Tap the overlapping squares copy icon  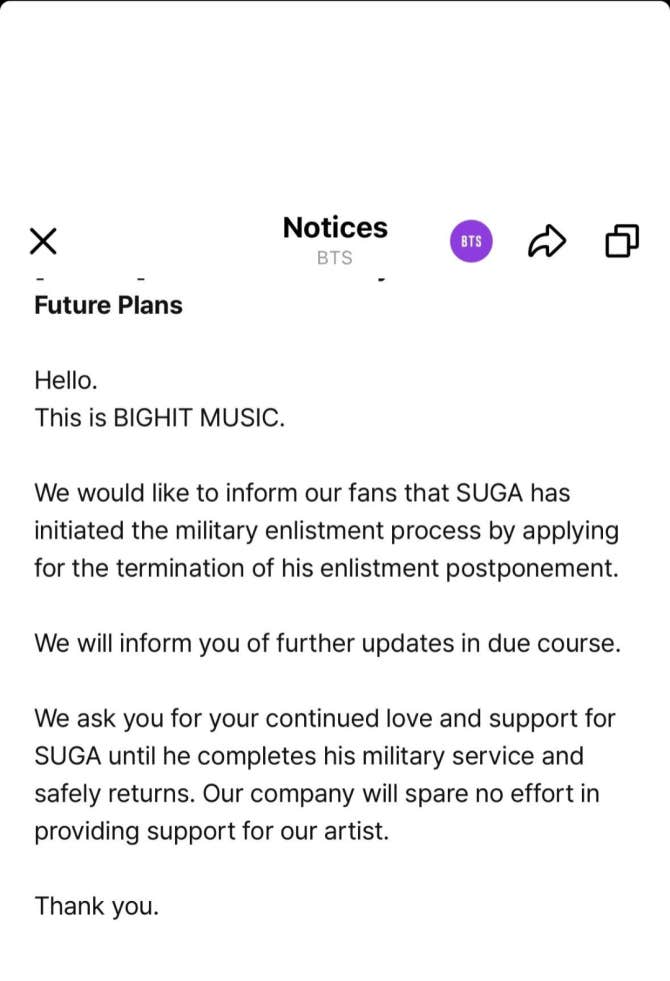click(621, 241)
